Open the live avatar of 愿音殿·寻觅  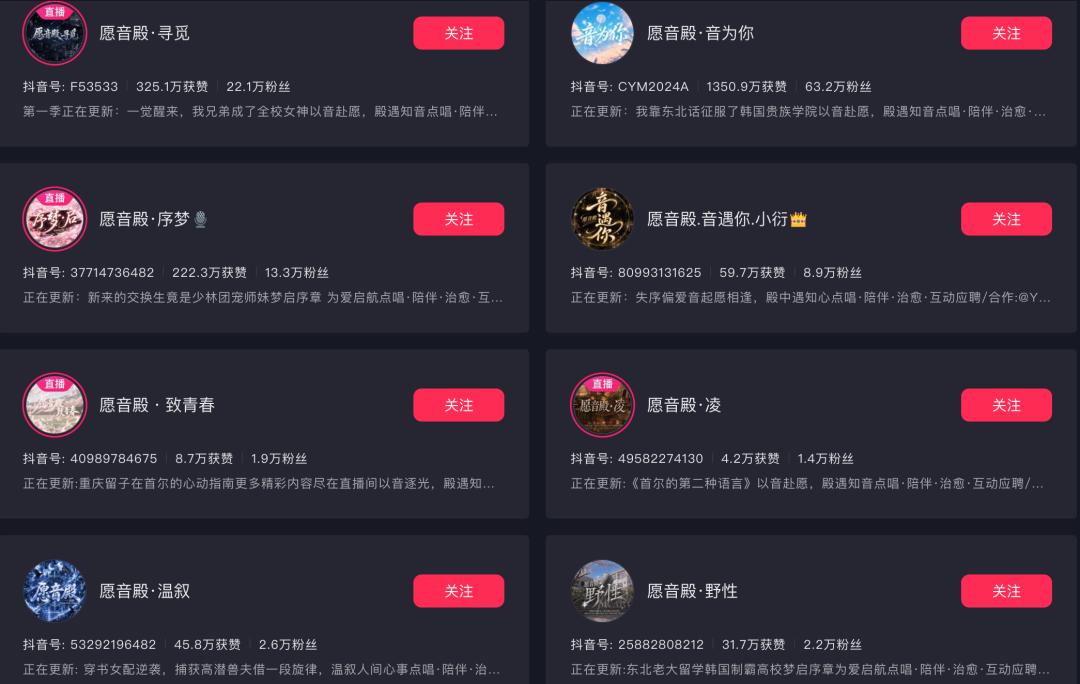pos(55,32)
